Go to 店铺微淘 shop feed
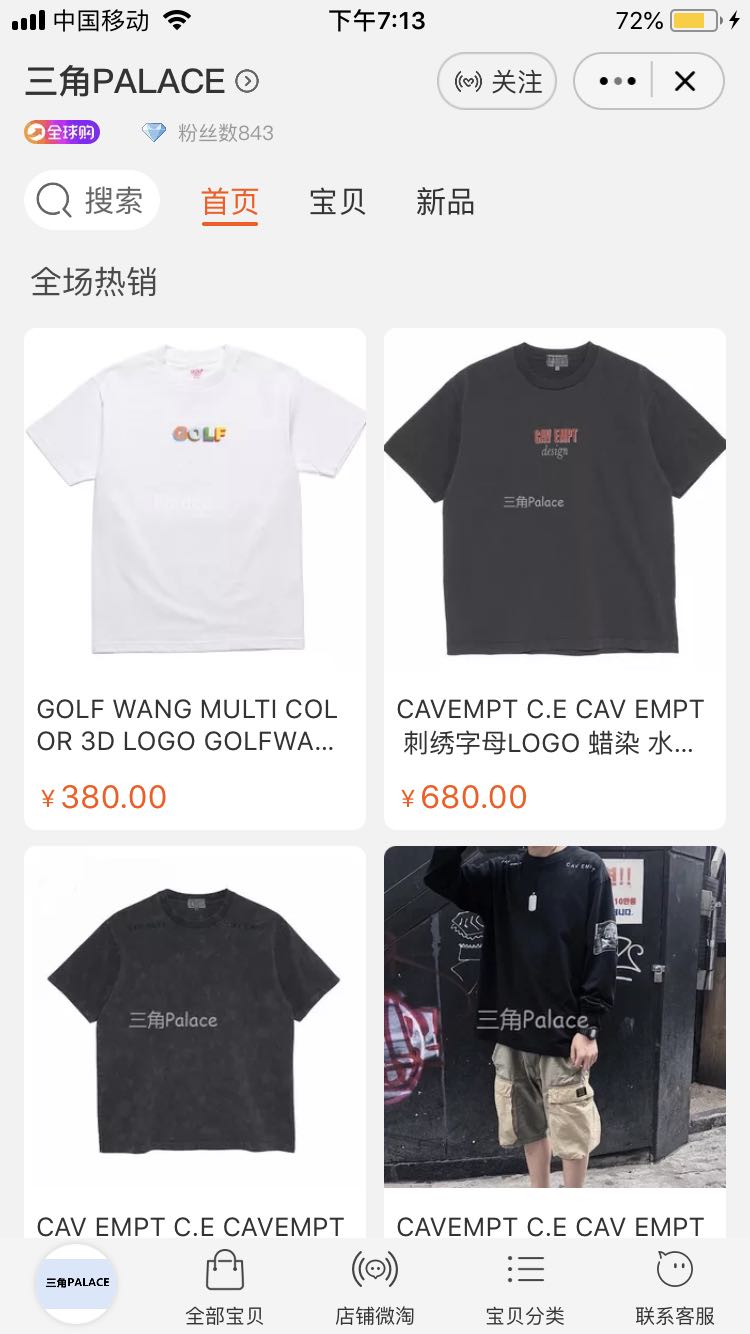Viewport: 750px width, 1334px height. tap(375, 1288)
